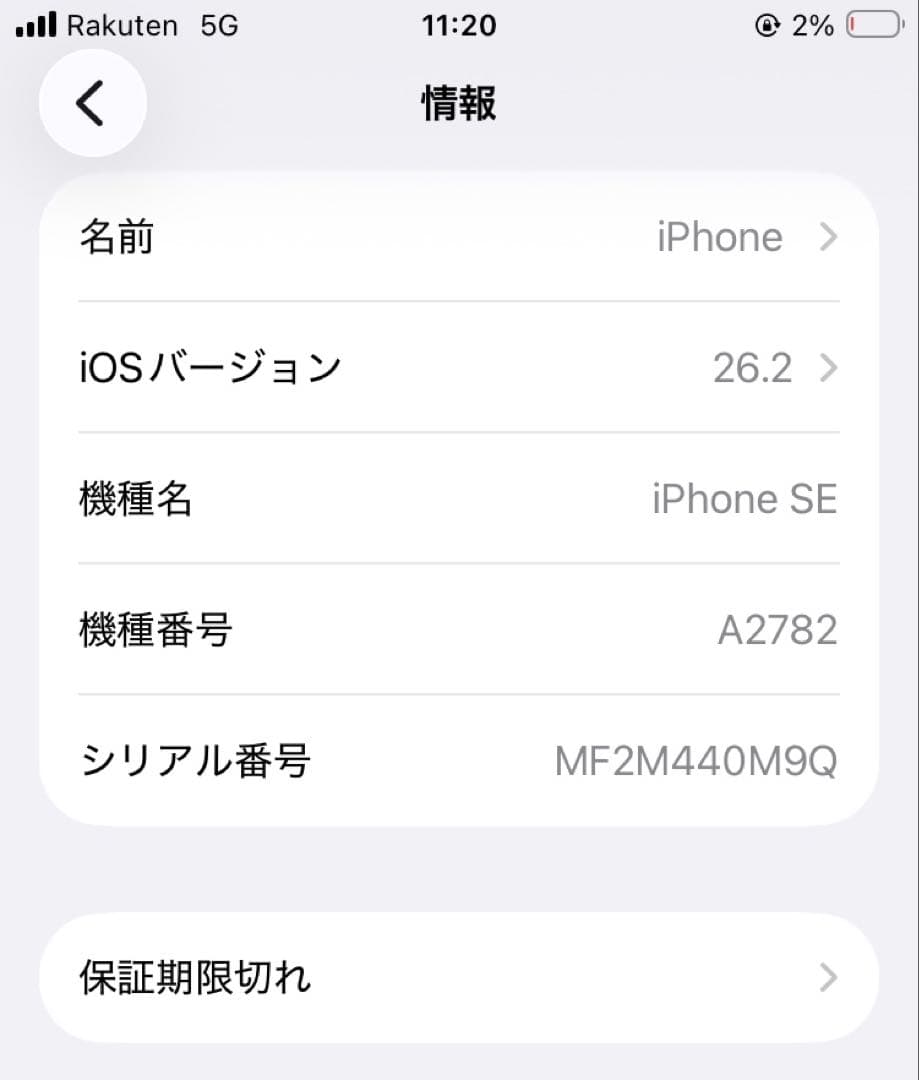Tap the clock showing 11:20
This screenshot has width=919, height=1080.
click(x=459, y=25)
